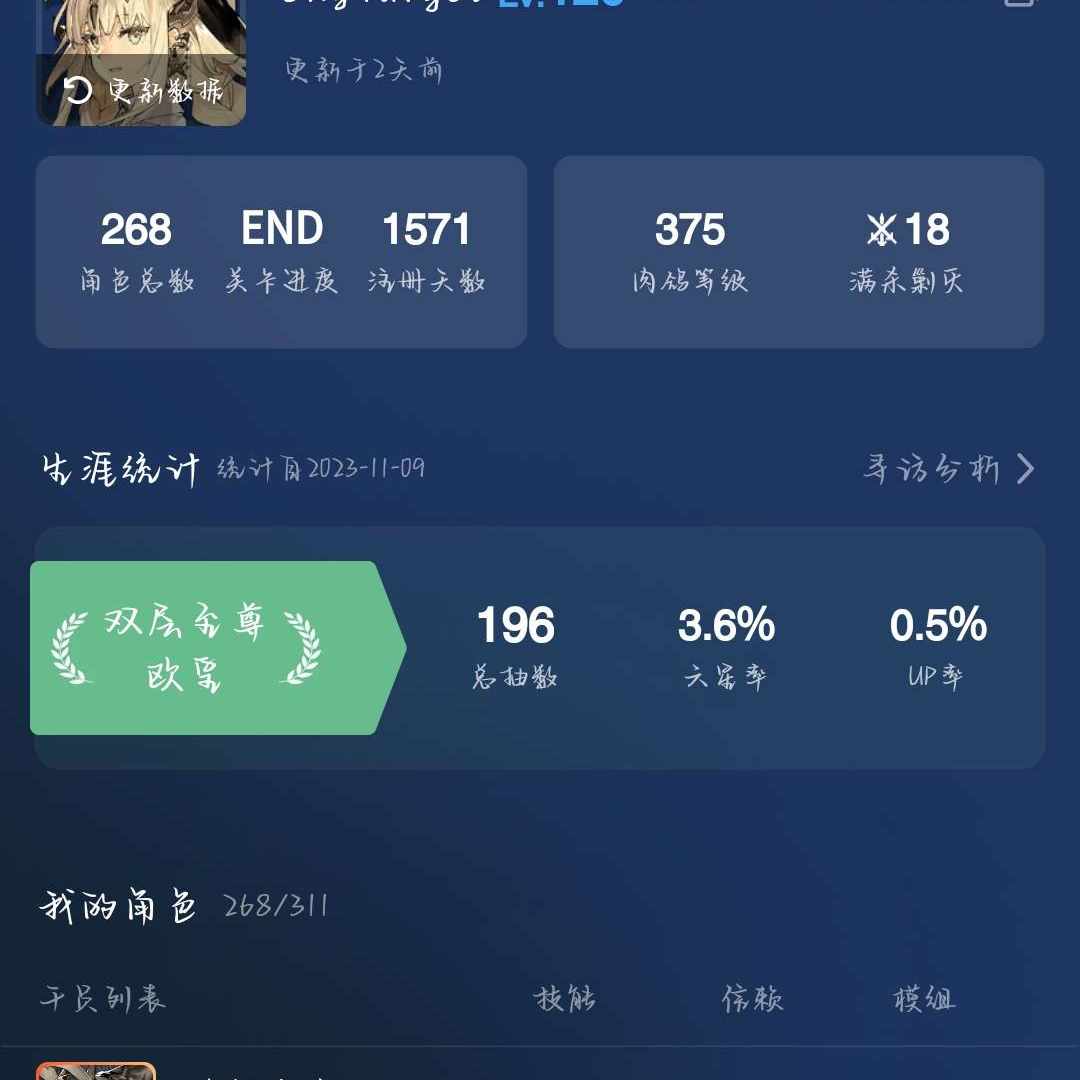Open 寻访分析 headhunting analysis
The height and width of the screenshot is (1080, 1080).
click(948, 468)
